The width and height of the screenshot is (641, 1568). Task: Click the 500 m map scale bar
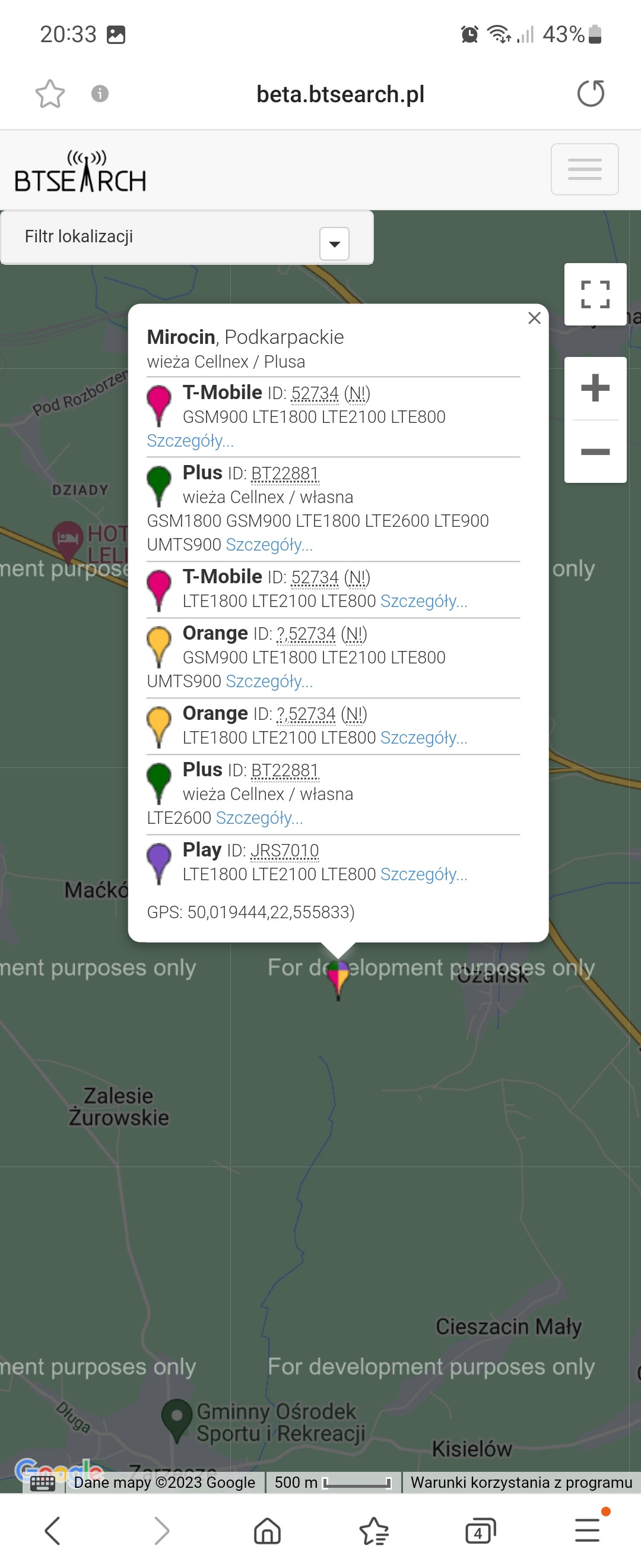[x=331, y=1484]
